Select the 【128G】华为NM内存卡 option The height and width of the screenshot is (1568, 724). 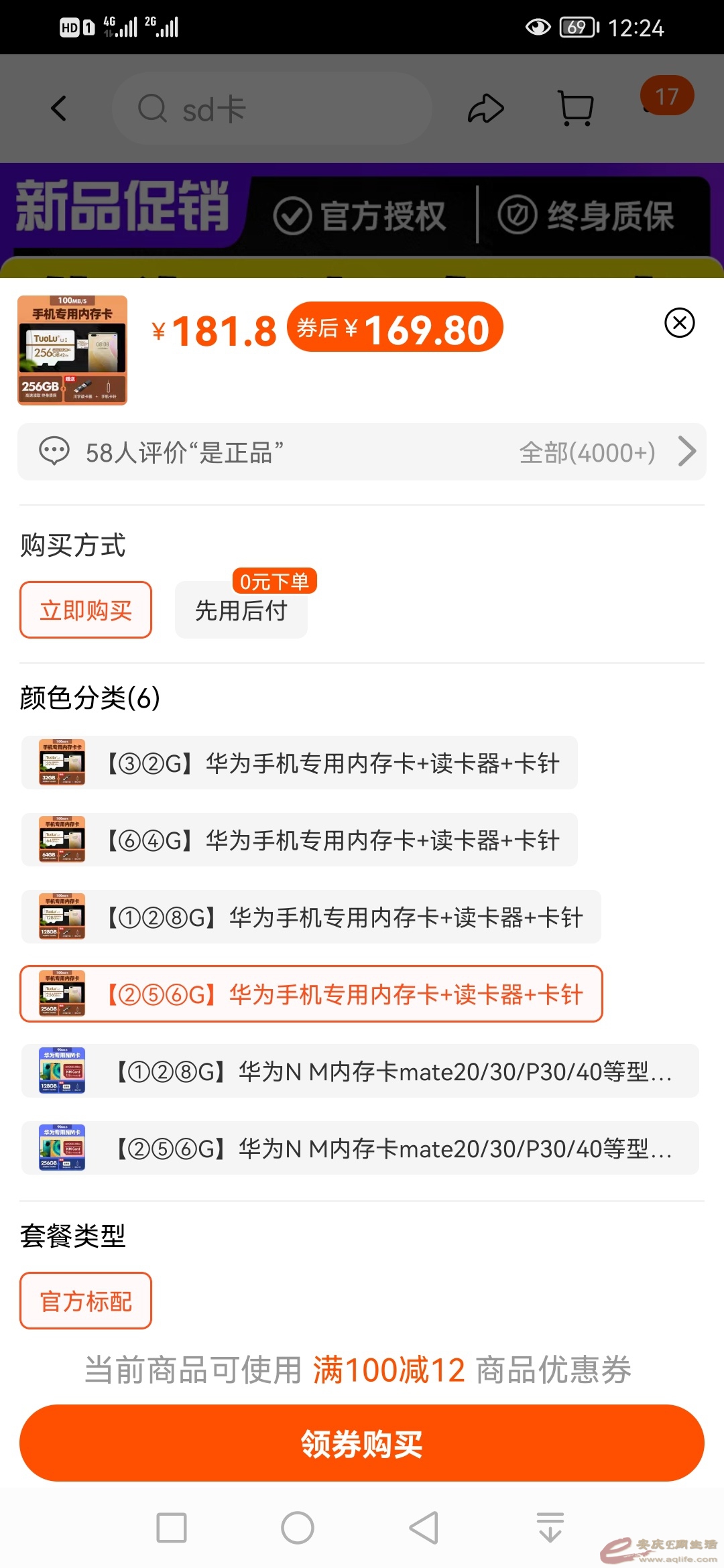pos(360,1071)
